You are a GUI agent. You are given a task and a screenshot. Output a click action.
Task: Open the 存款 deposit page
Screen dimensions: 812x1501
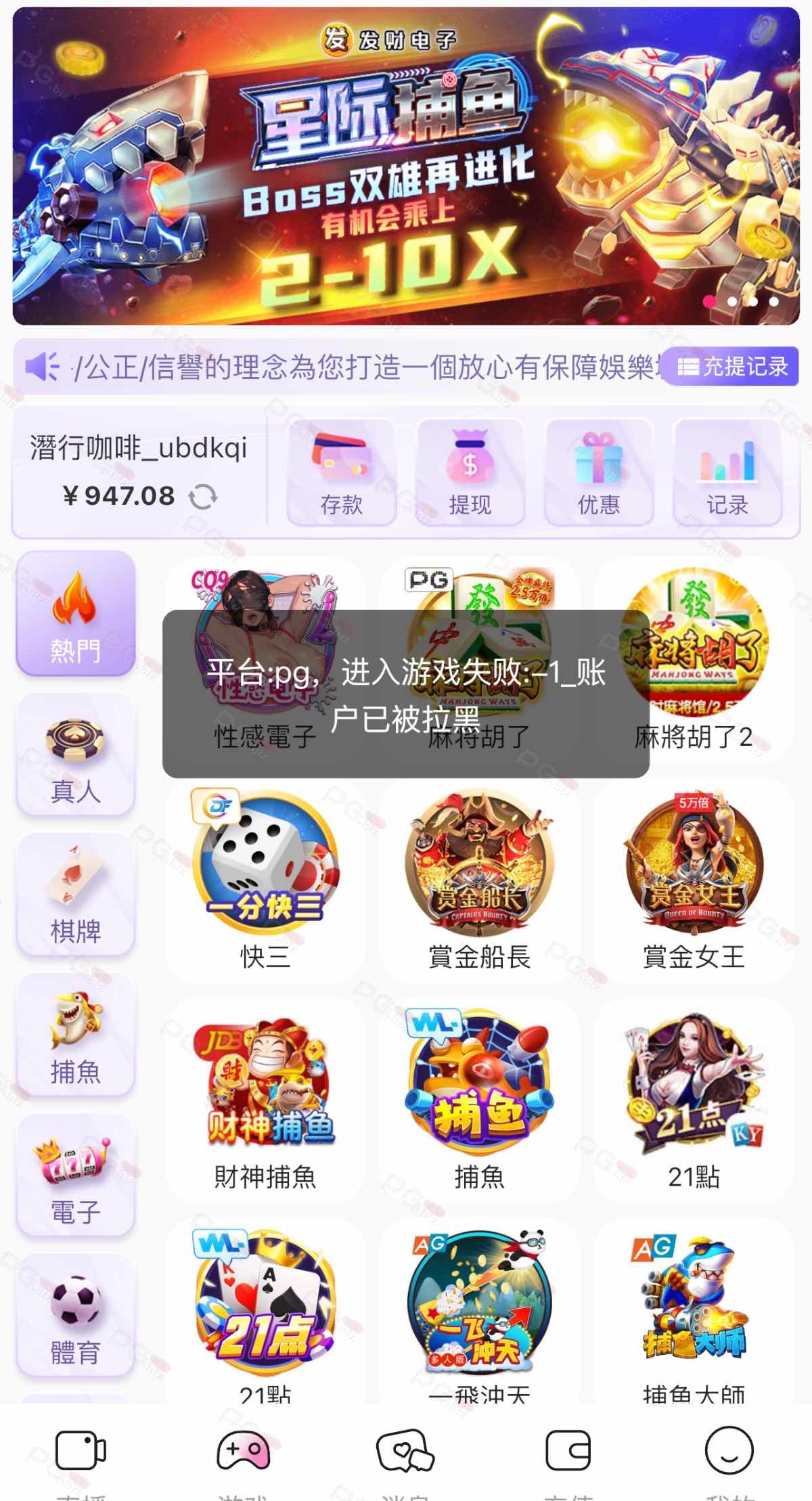(342, 472)
